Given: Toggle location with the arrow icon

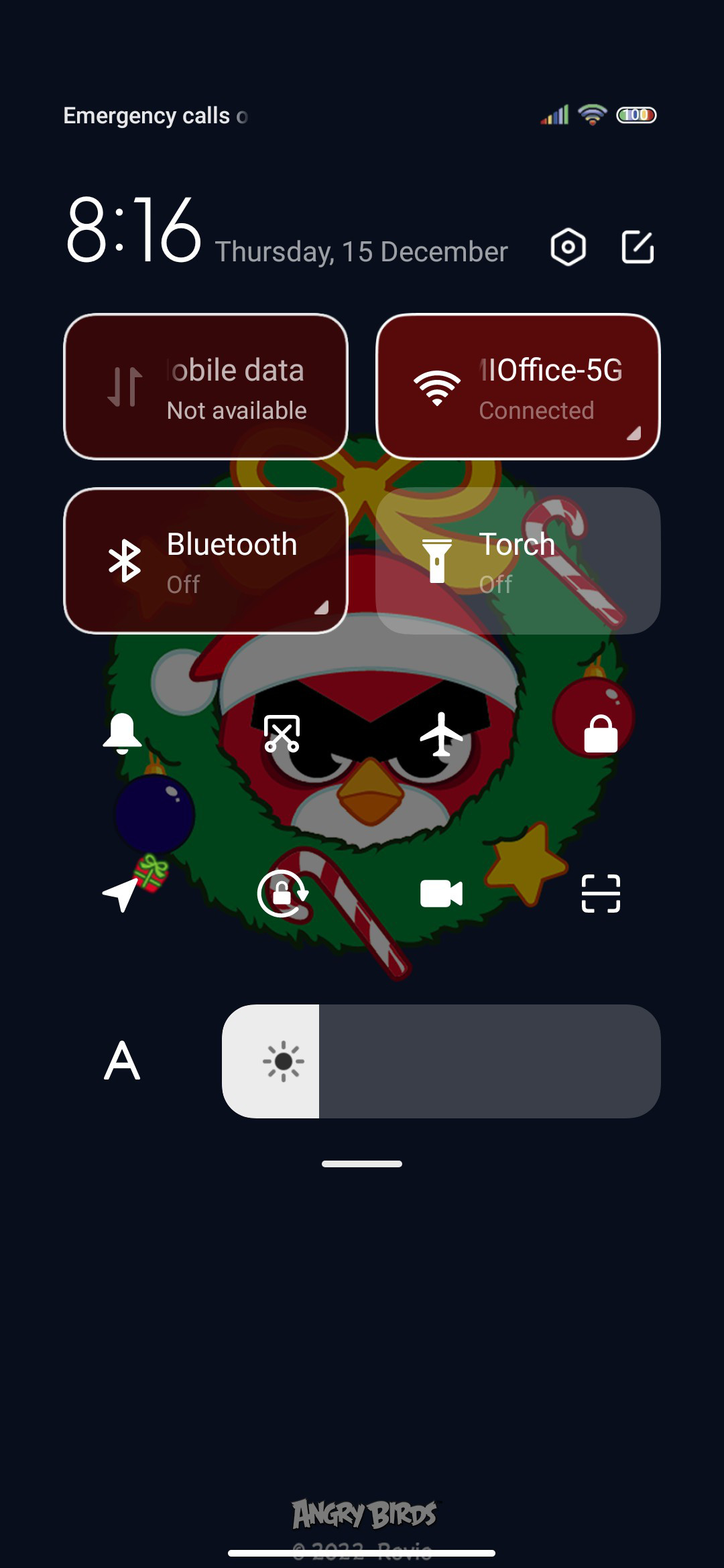Looking at the screenshot, I should click(x=121, y=894).
